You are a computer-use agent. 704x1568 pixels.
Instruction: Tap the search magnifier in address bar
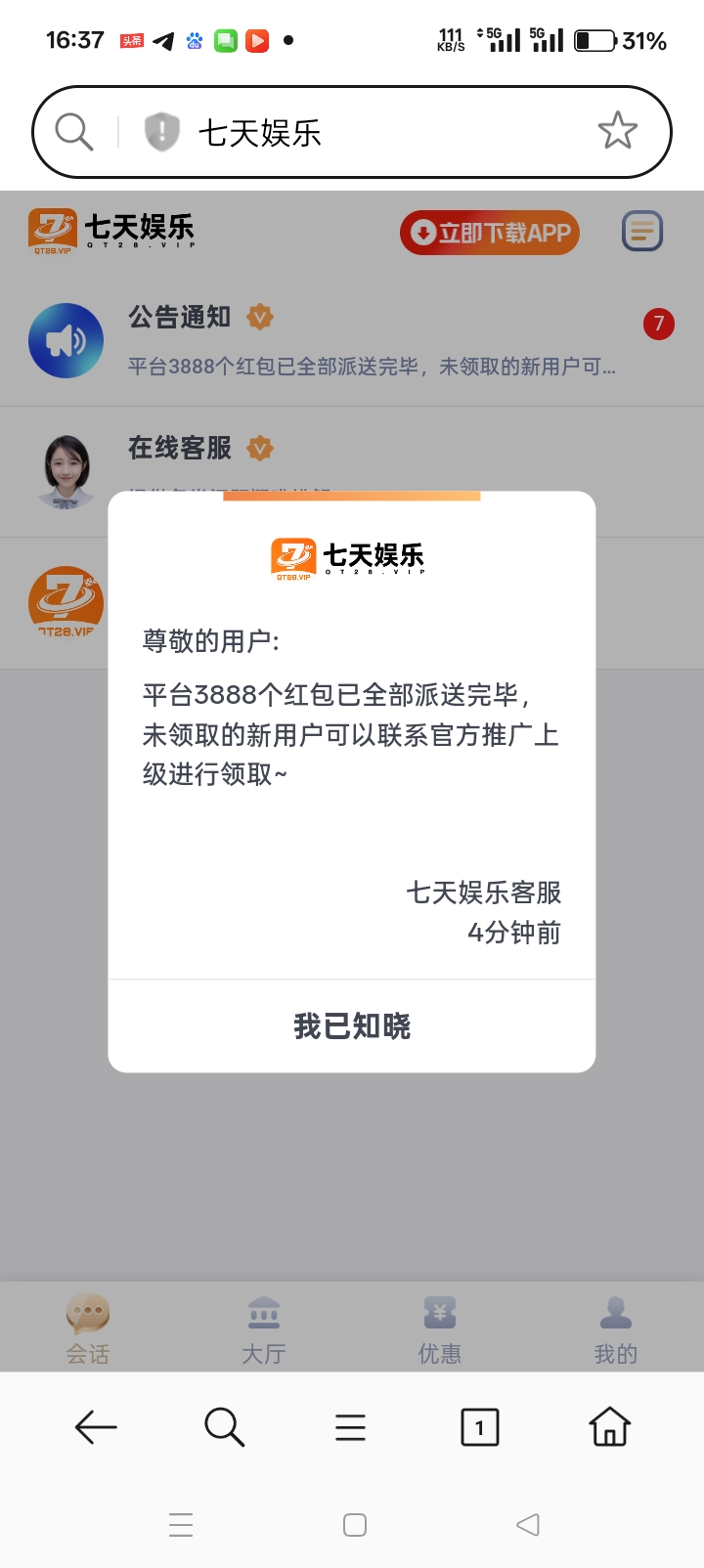coord(74,131)
